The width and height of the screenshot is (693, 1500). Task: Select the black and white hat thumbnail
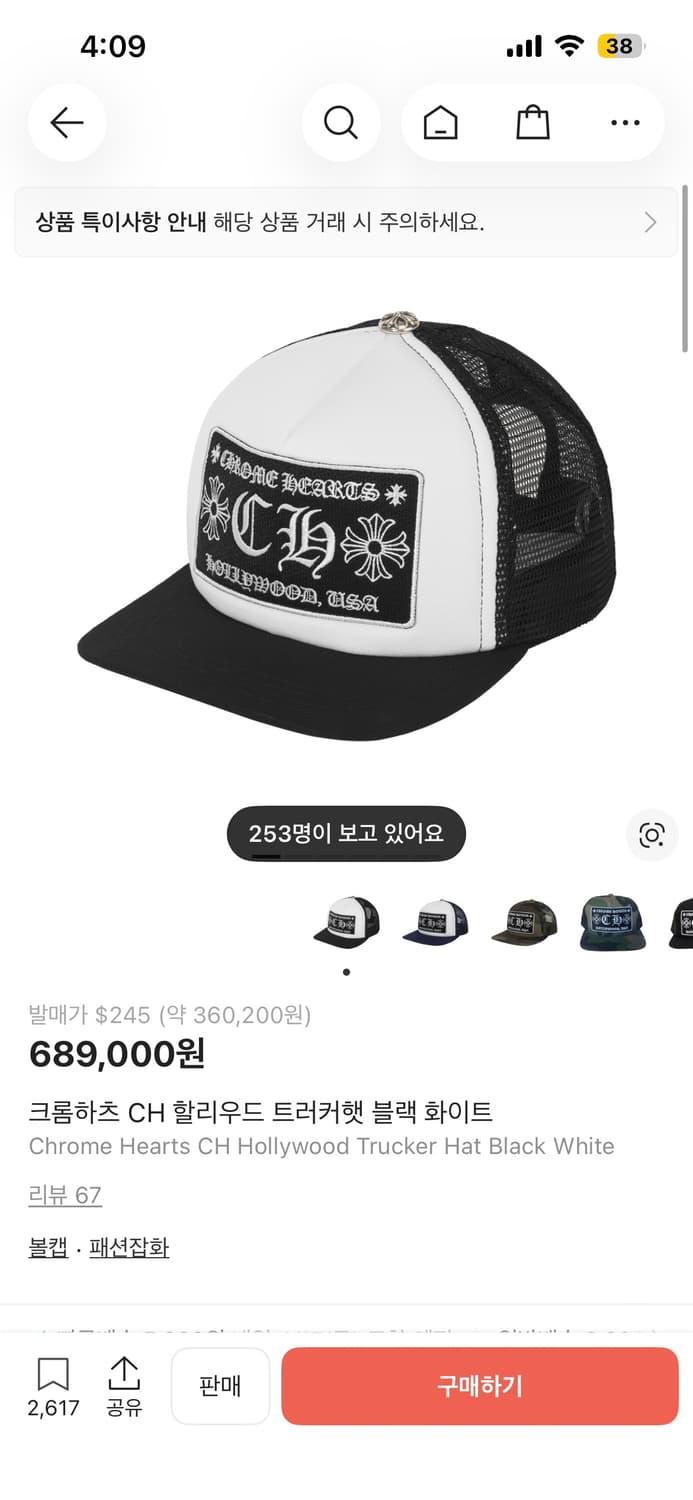346,922
